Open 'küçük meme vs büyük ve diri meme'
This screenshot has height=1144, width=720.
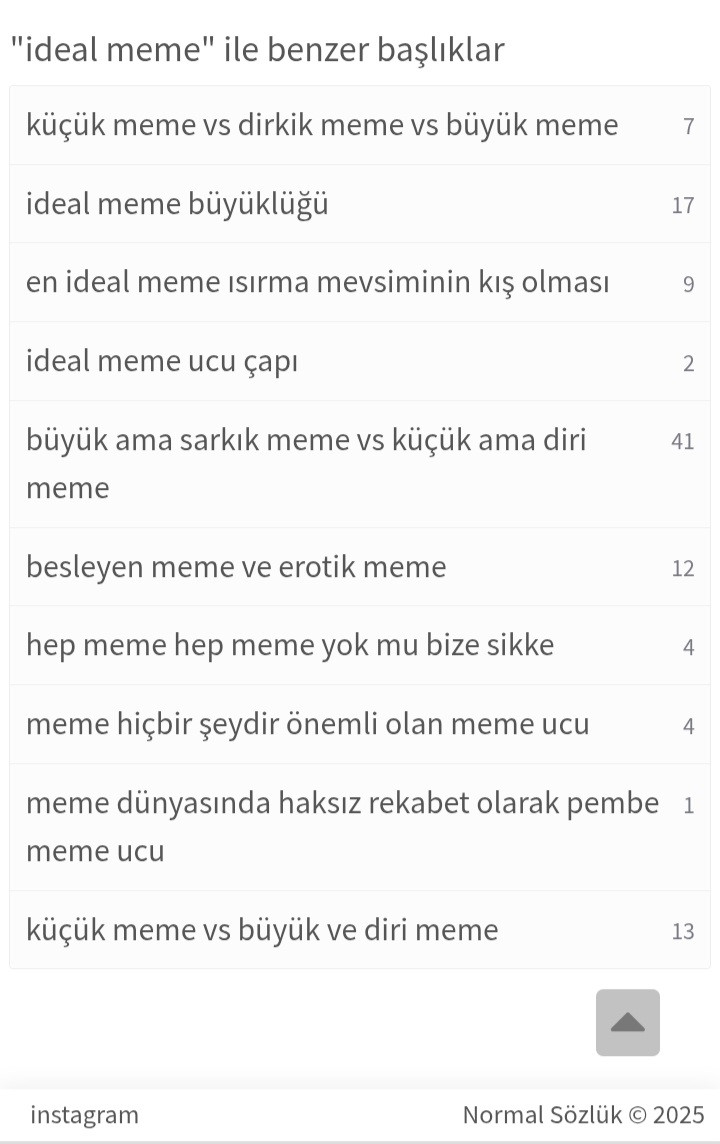click(262, 930)
